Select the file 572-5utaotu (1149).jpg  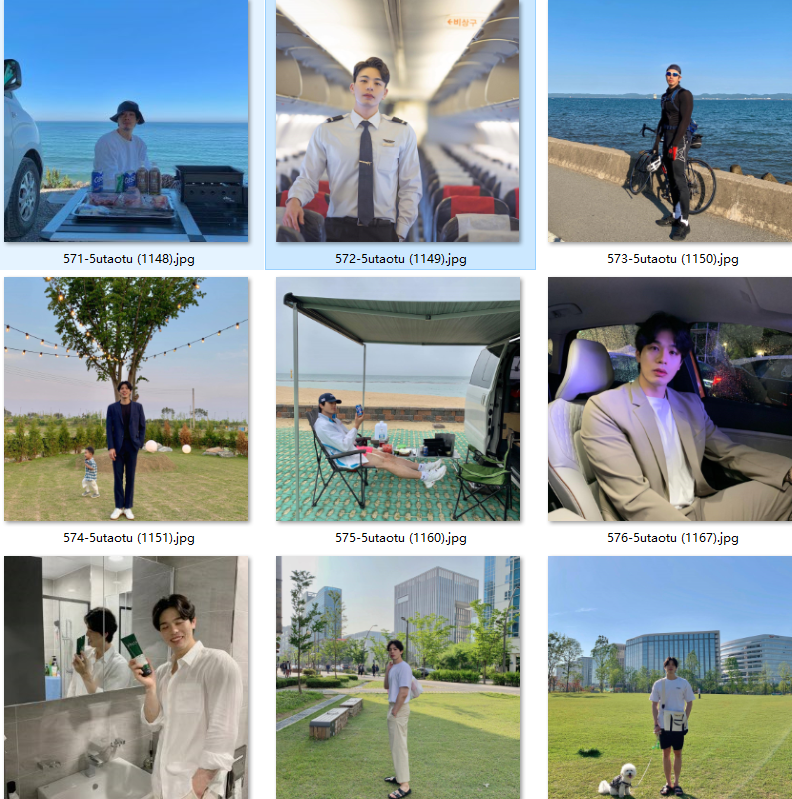tap(398, 120)
